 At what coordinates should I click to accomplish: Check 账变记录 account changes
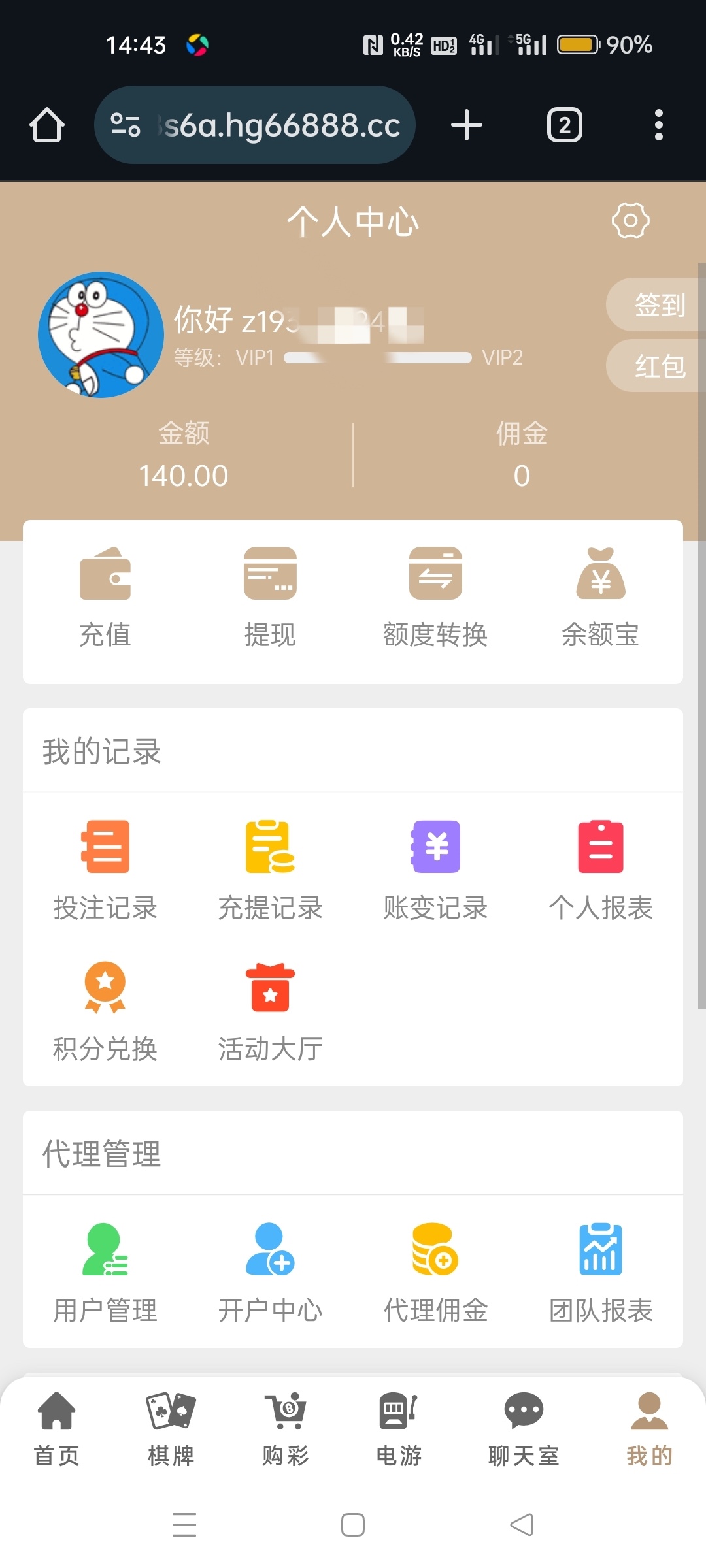click(x=435, y=870)
